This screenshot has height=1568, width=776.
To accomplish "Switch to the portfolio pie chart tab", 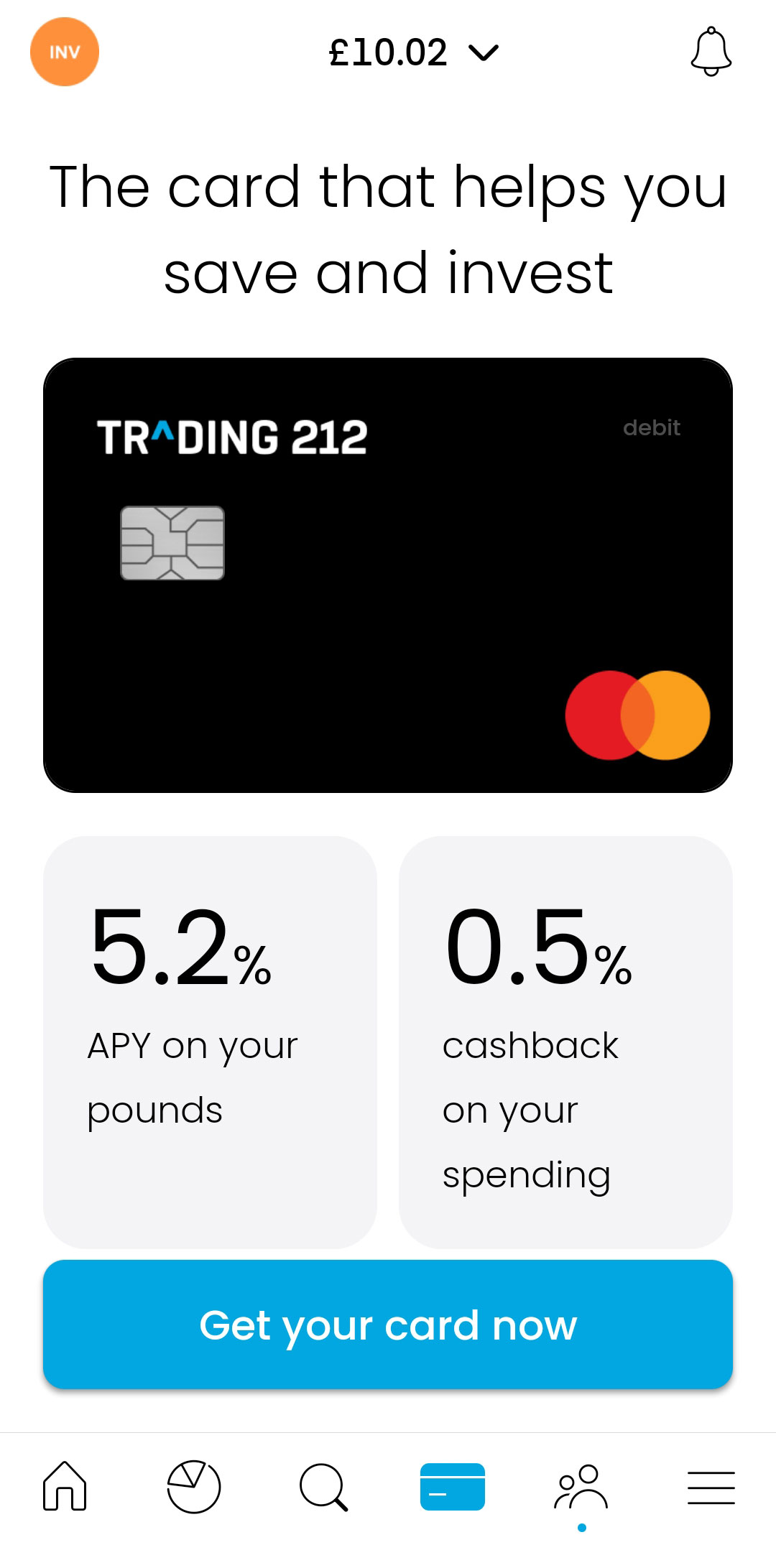I will (x=194, y=1486).
